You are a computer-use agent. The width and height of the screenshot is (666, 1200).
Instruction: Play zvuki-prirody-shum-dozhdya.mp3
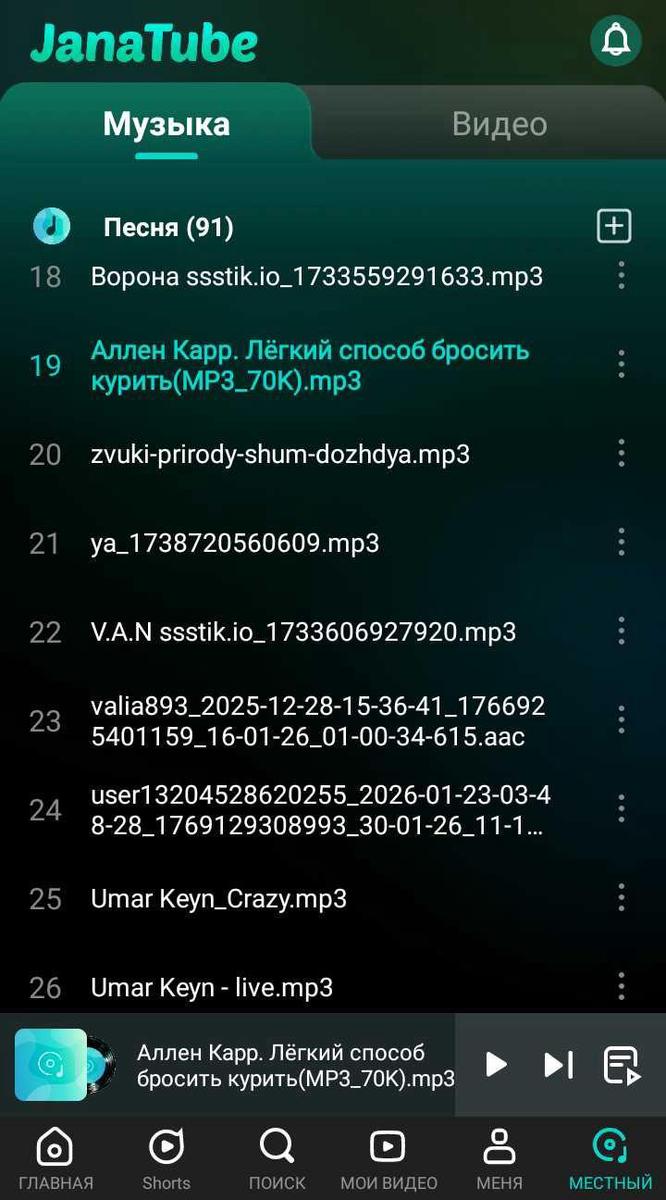pyautogui.click(x=280, y=454)
